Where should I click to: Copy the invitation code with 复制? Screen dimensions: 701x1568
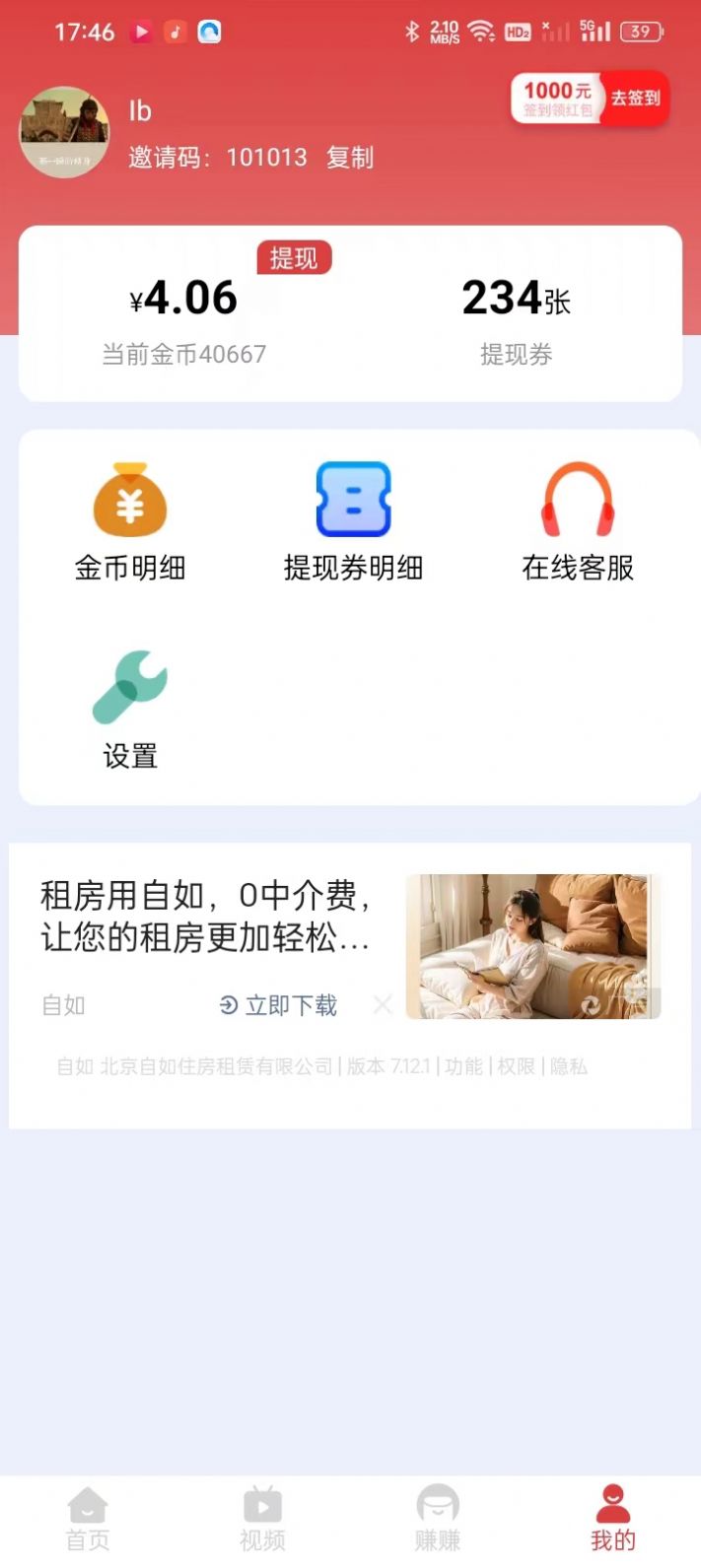(350, 158)
